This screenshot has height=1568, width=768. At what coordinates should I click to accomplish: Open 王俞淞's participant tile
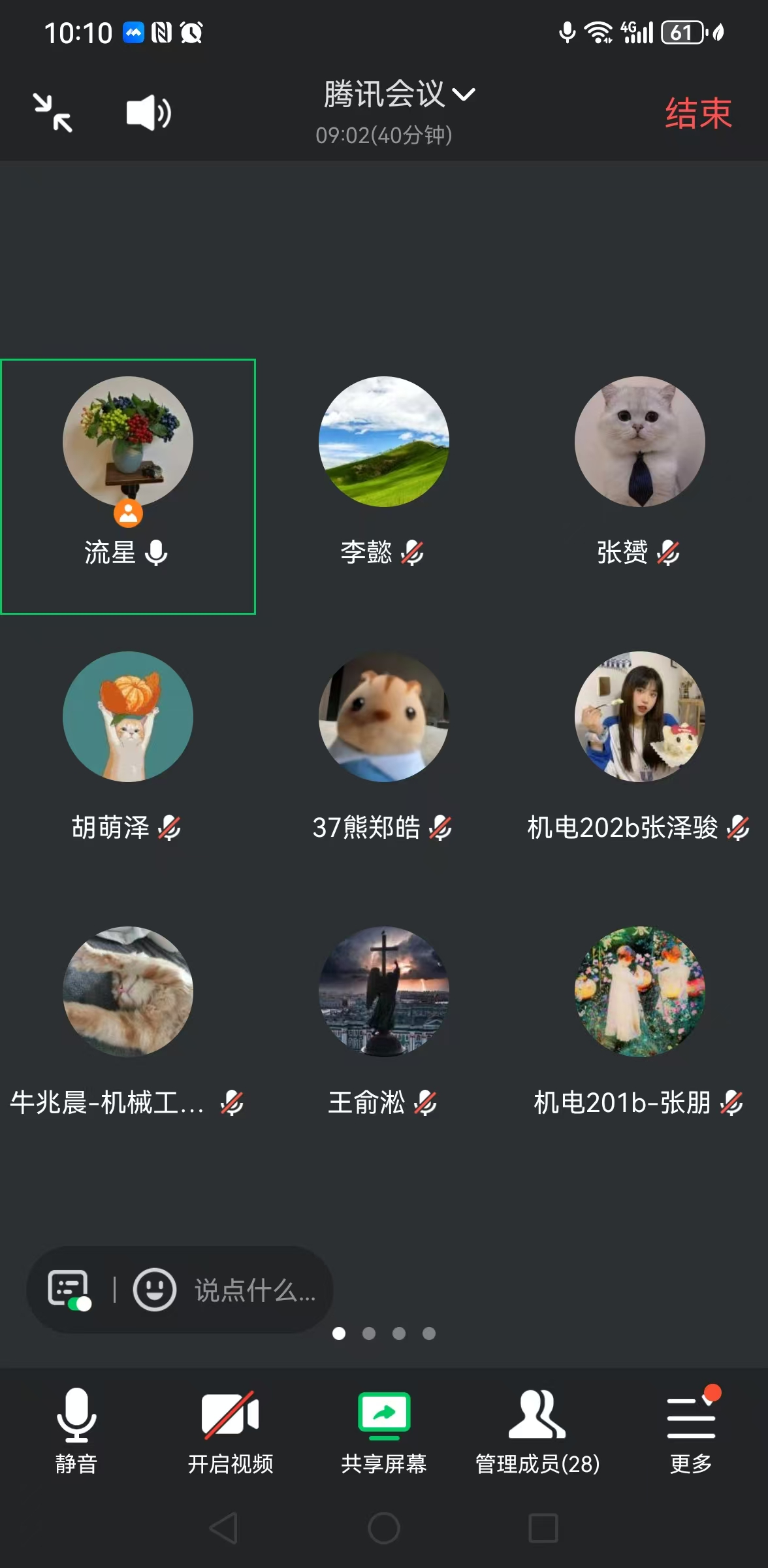click(x=384, y=1019)
